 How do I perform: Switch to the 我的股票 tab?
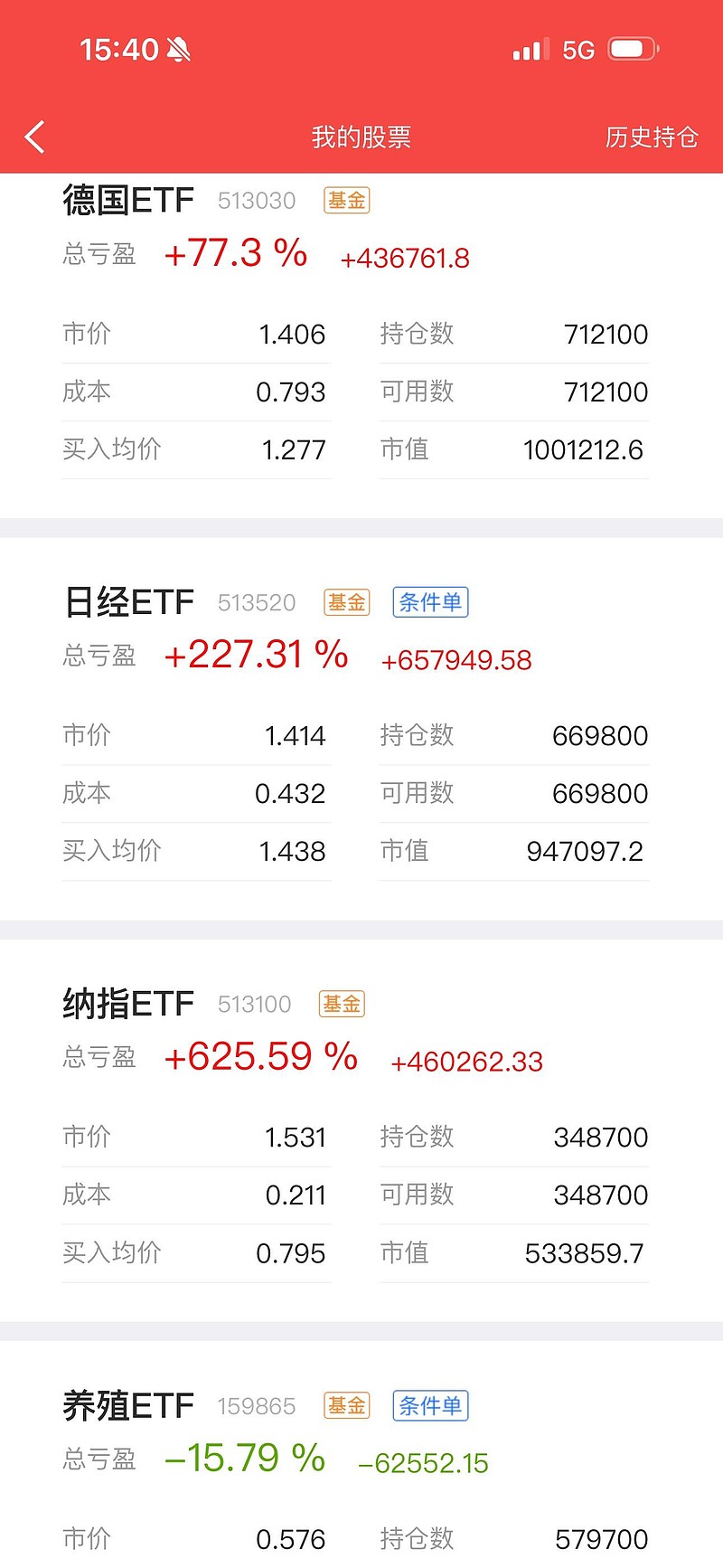361,137
